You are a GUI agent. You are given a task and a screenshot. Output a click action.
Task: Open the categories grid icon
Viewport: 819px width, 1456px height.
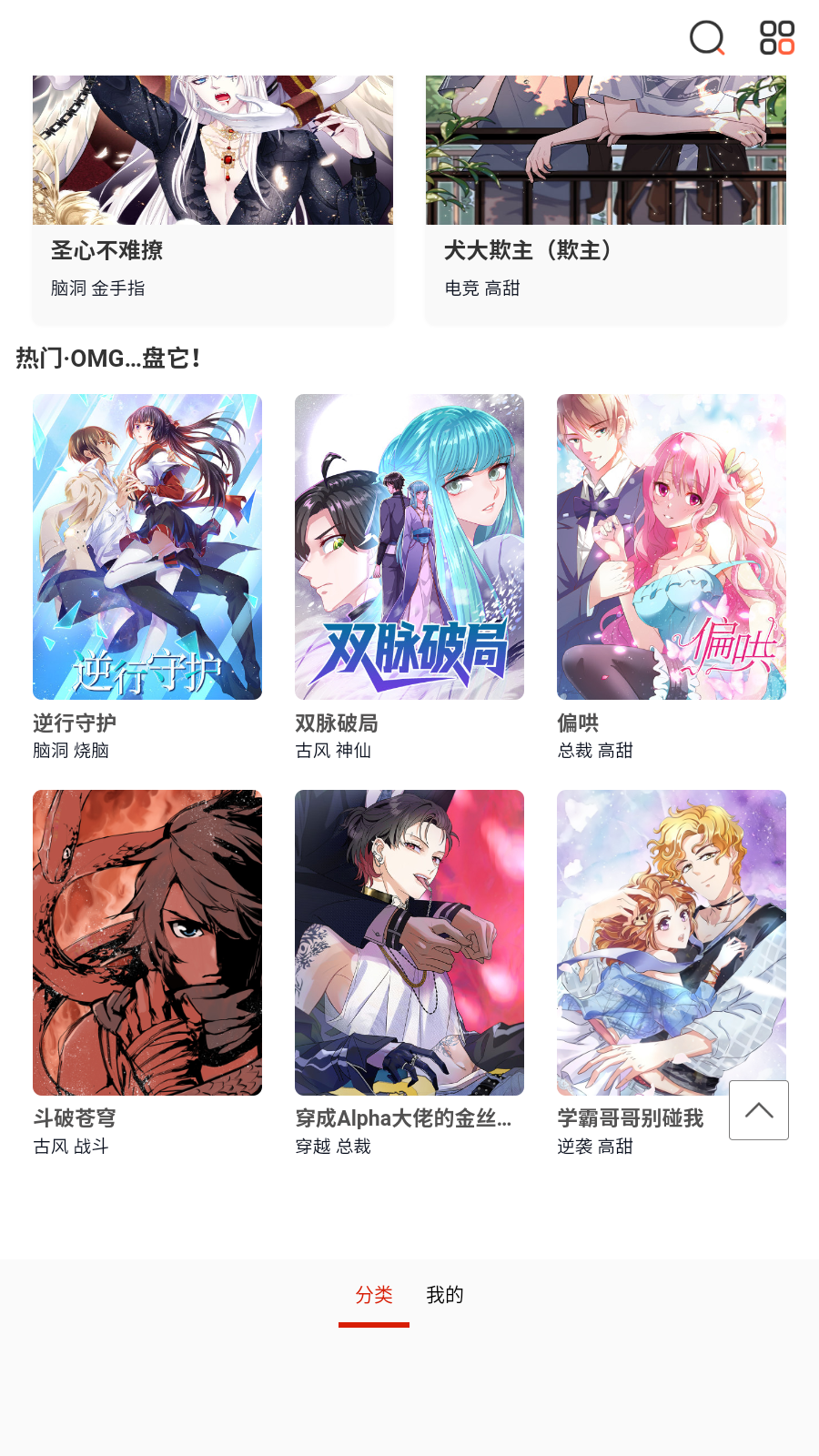[x=777, y=38]
